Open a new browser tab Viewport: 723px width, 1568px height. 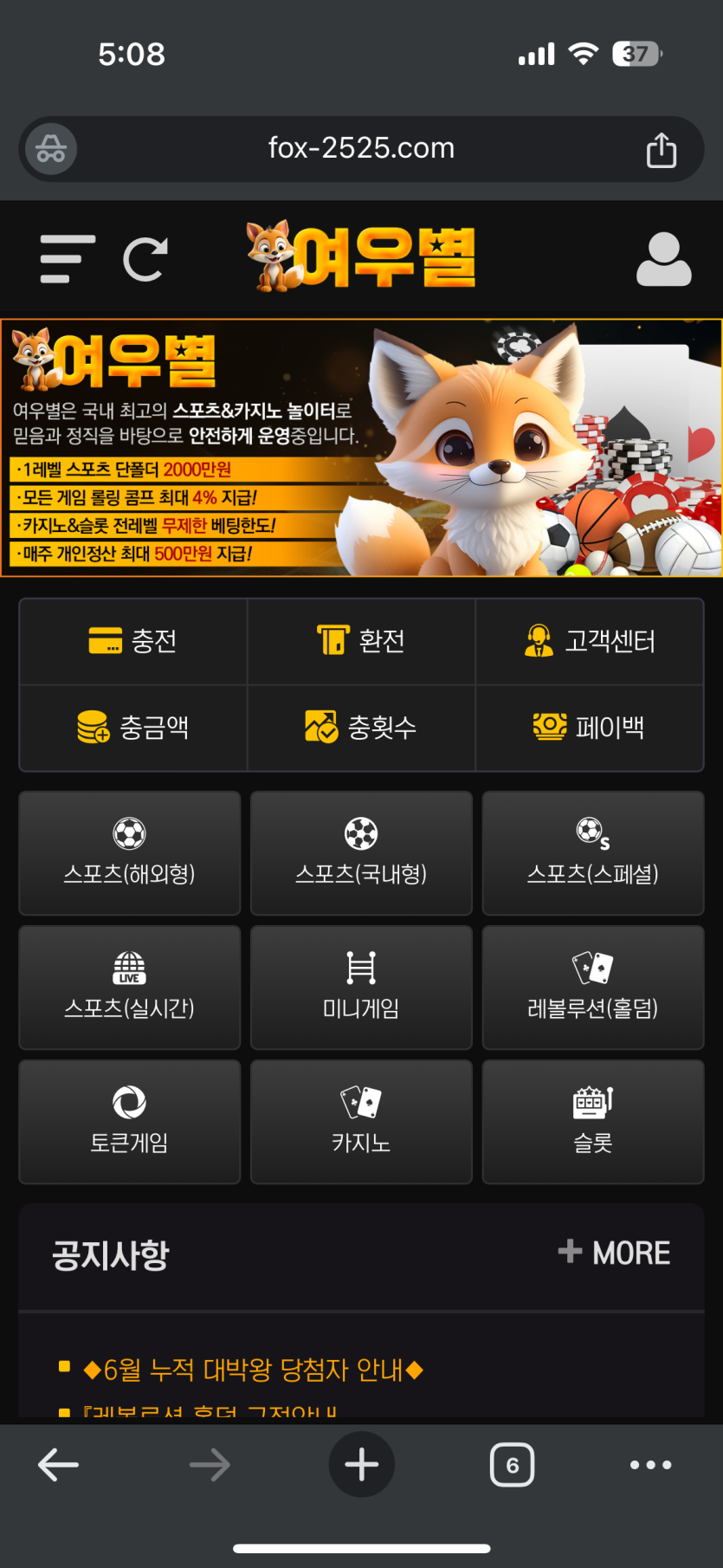click(361, 1465)
